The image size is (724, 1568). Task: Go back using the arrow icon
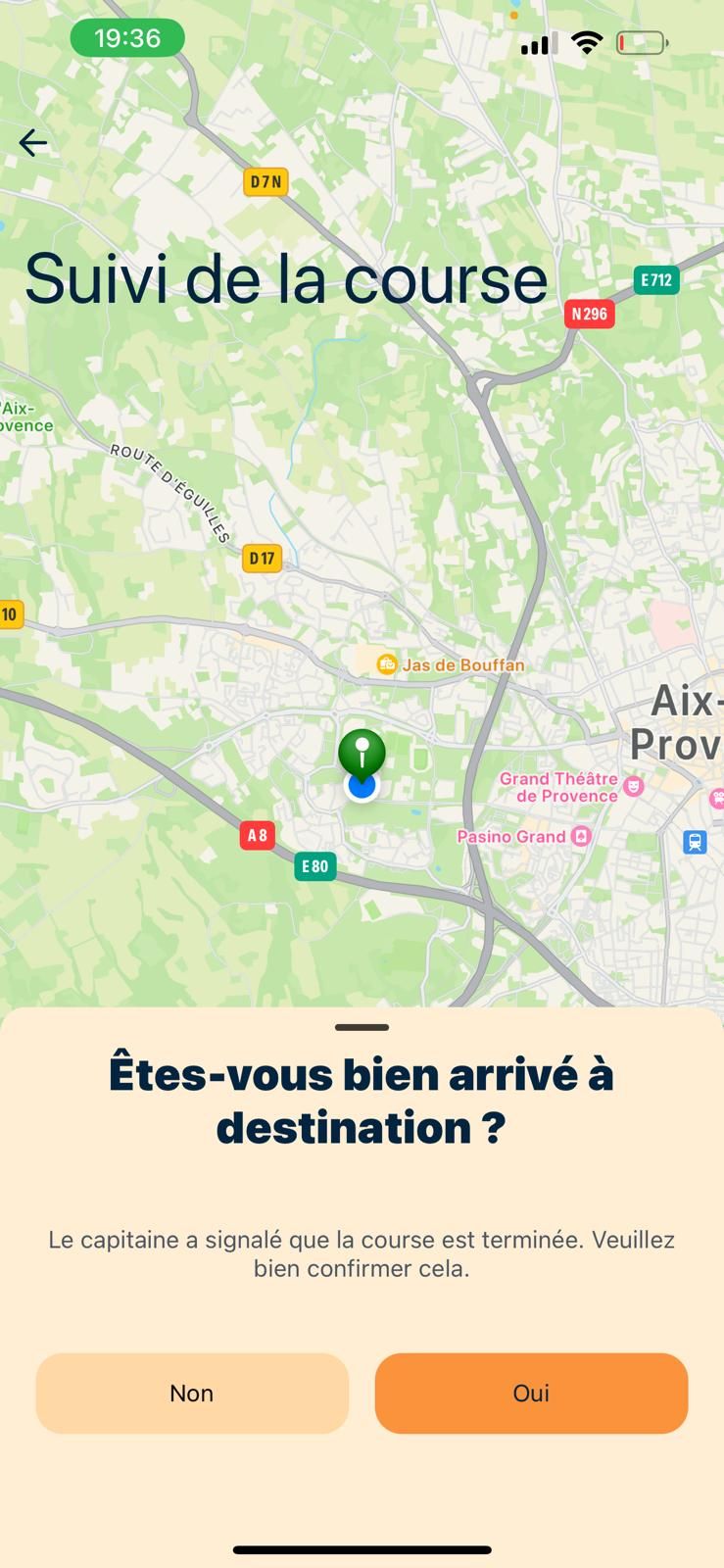(x=32, y=143)
